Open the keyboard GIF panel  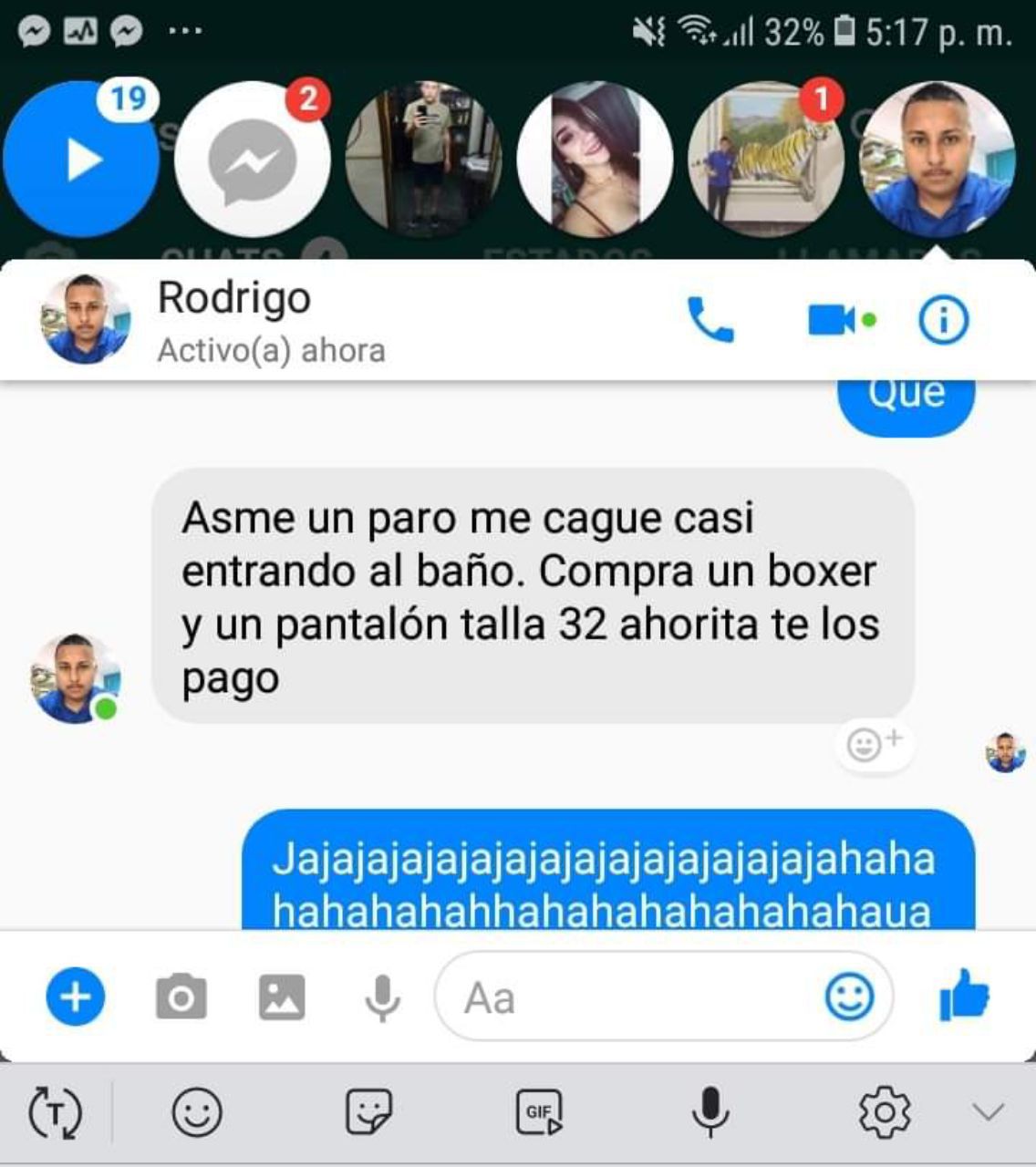point(539,1112)
